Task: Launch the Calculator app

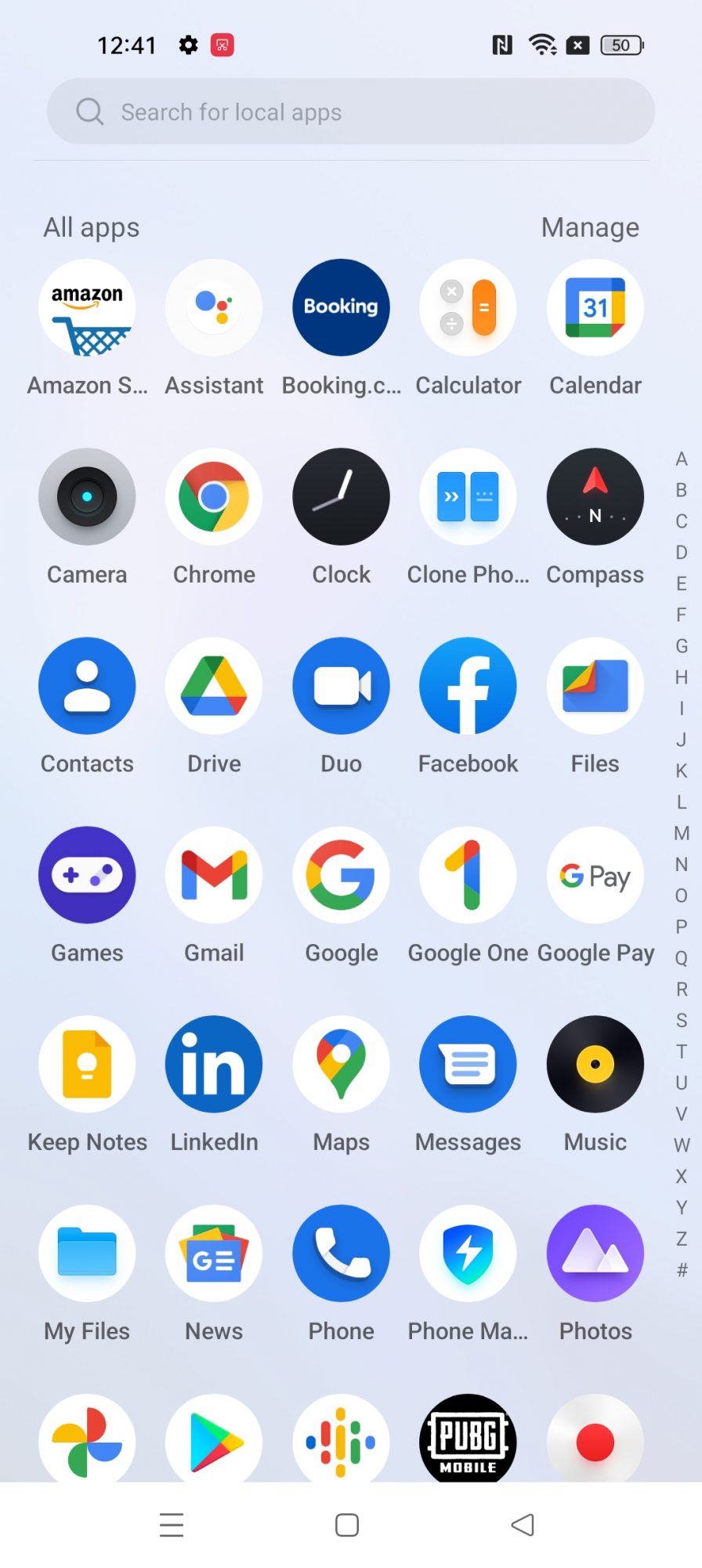Action: pyautogui.click(x=468, y=308)
